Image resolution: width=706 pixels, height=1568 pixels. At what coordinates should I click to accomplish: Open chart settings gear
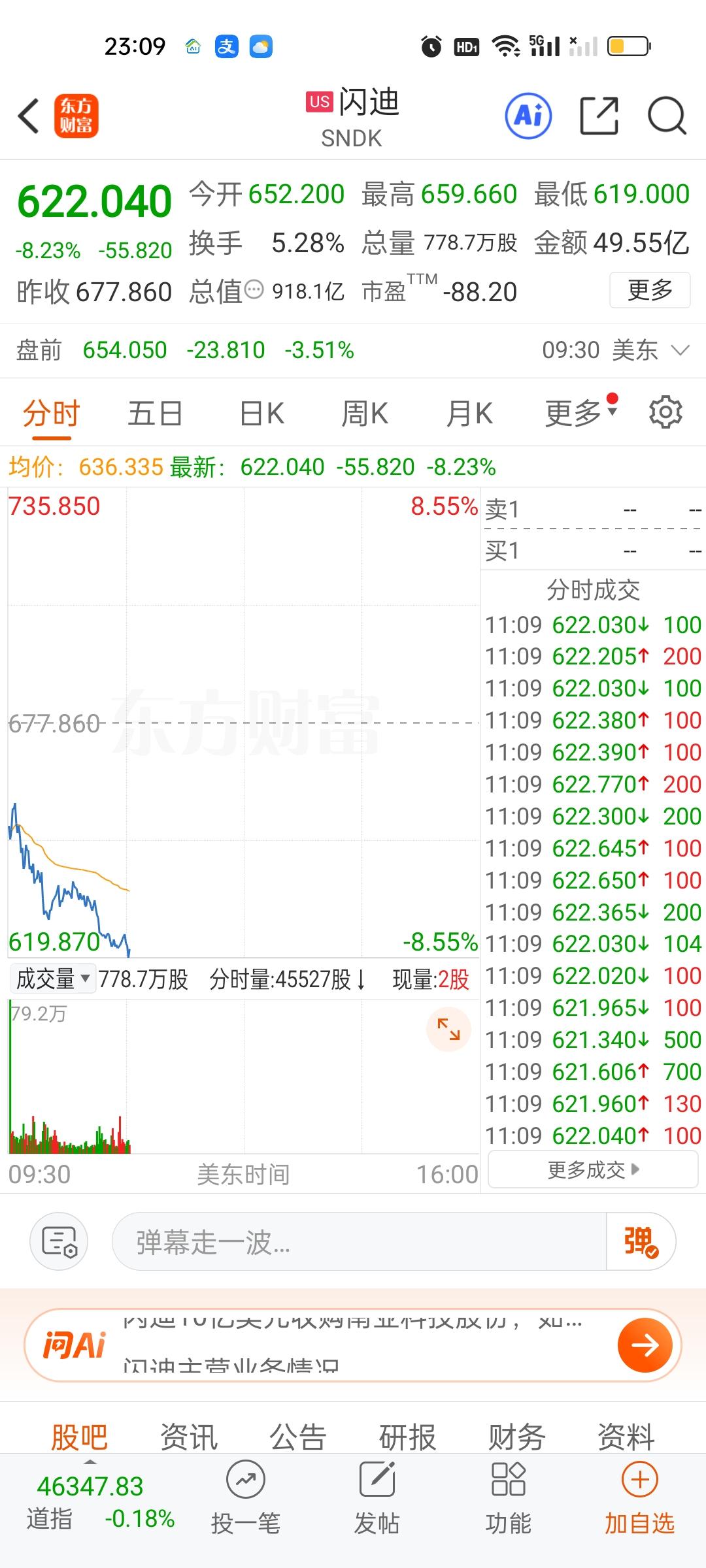click(666, 412)
